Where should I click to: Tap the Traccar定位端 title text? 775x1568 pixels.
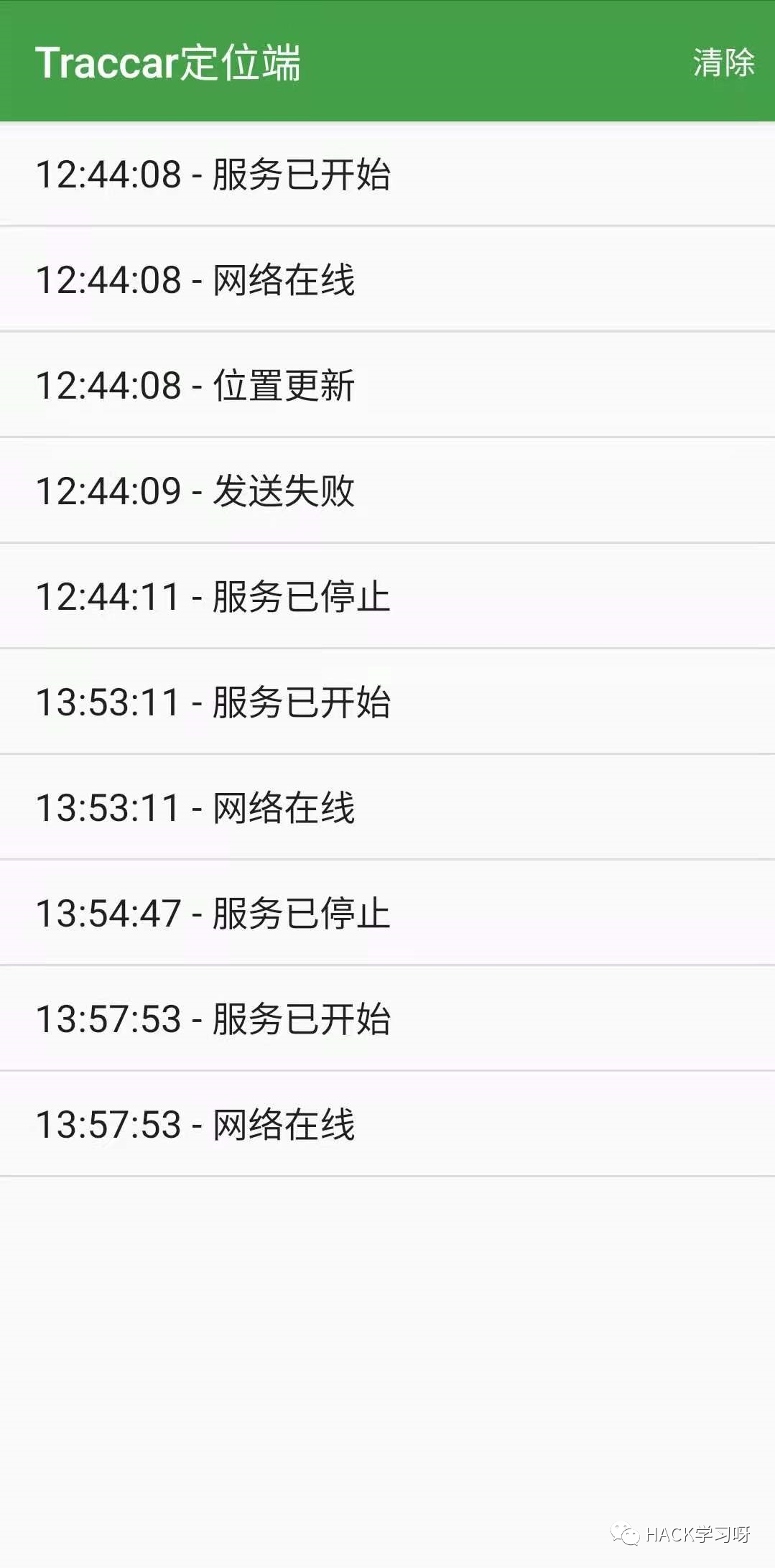click(169, 65)
